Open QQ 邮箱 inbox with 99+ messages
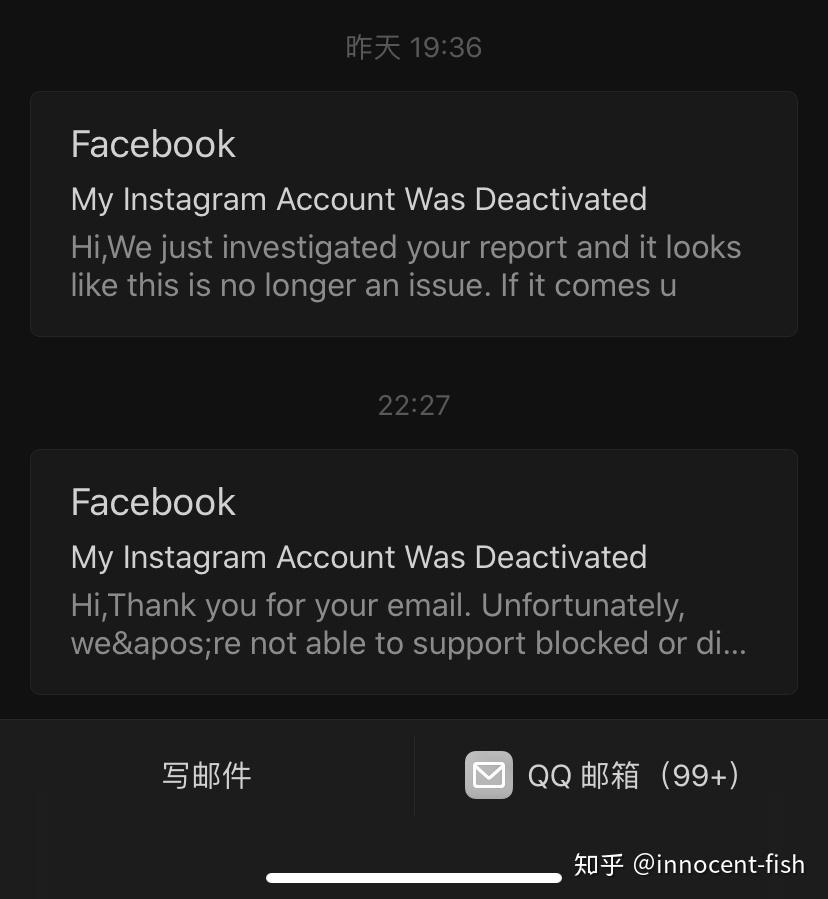Viewport: 828px width, 899px height. (603, 775)
